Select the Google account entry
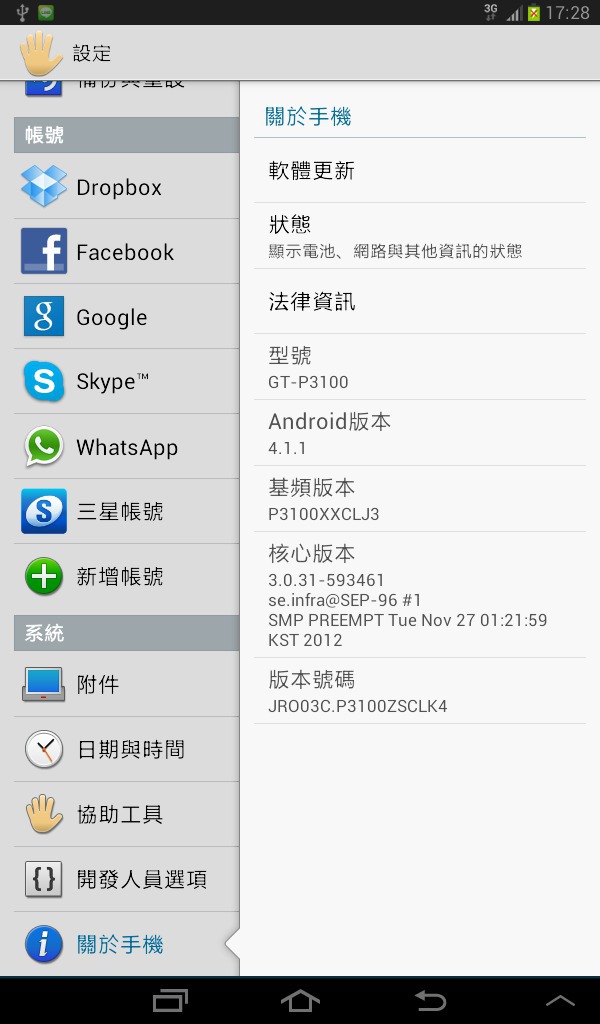The image size is (600, 1024). tap(127, 316)
